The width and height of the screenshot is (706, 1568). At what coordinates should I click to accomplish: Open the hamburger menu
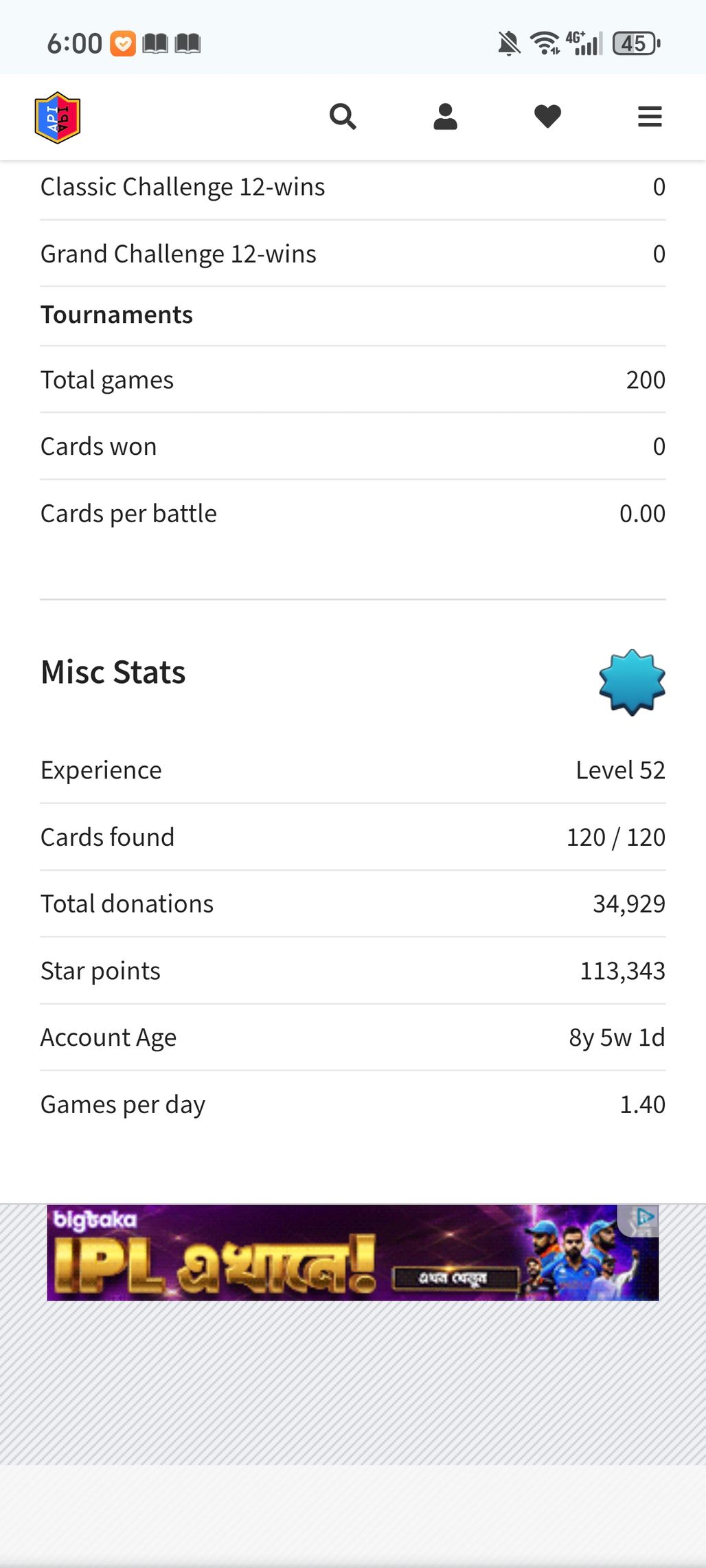coord(650,117)
